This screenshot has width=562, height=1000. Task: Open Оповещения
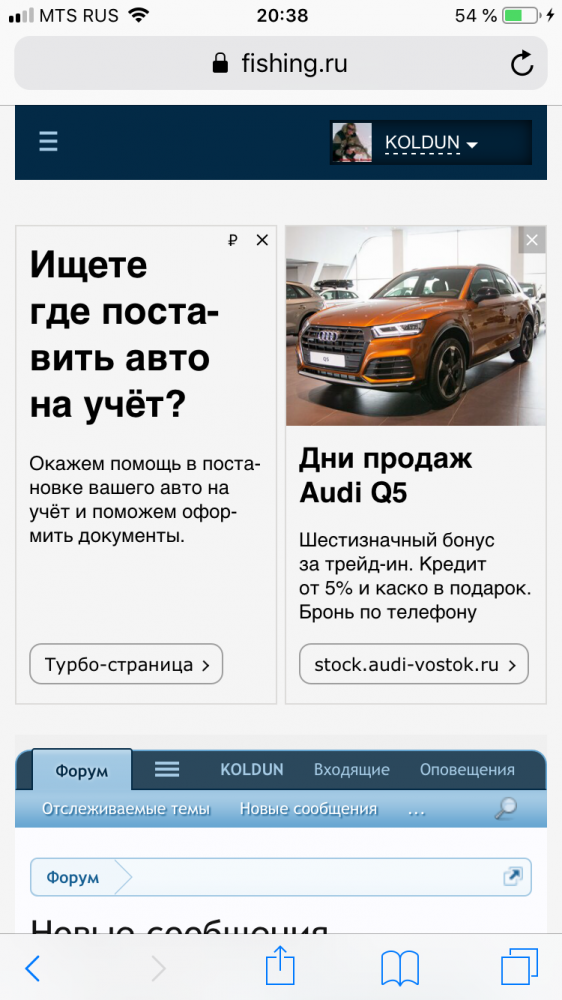(x=467, y=770)
